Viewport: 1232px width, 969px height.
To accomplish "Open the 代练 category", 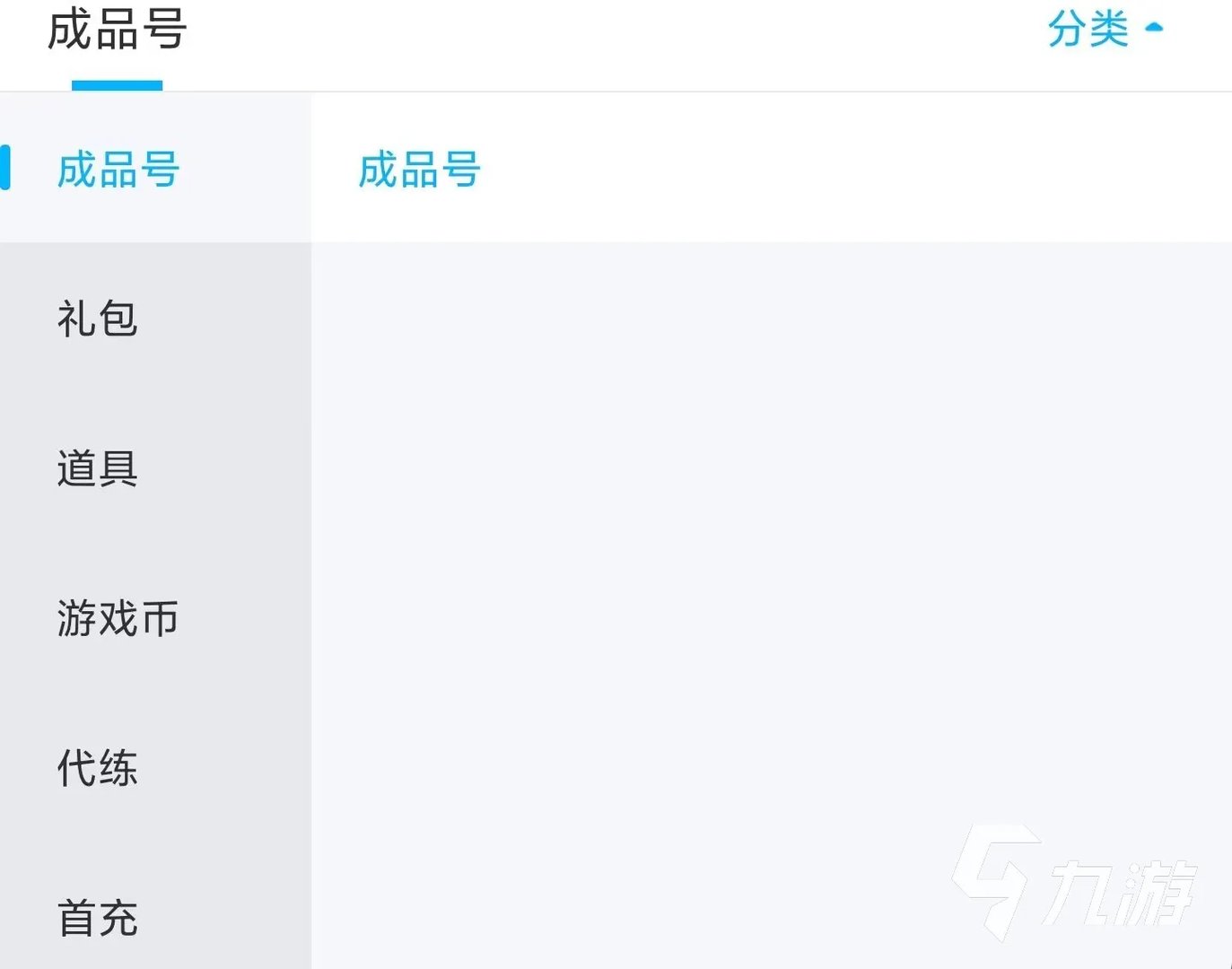I will [98, 768].
